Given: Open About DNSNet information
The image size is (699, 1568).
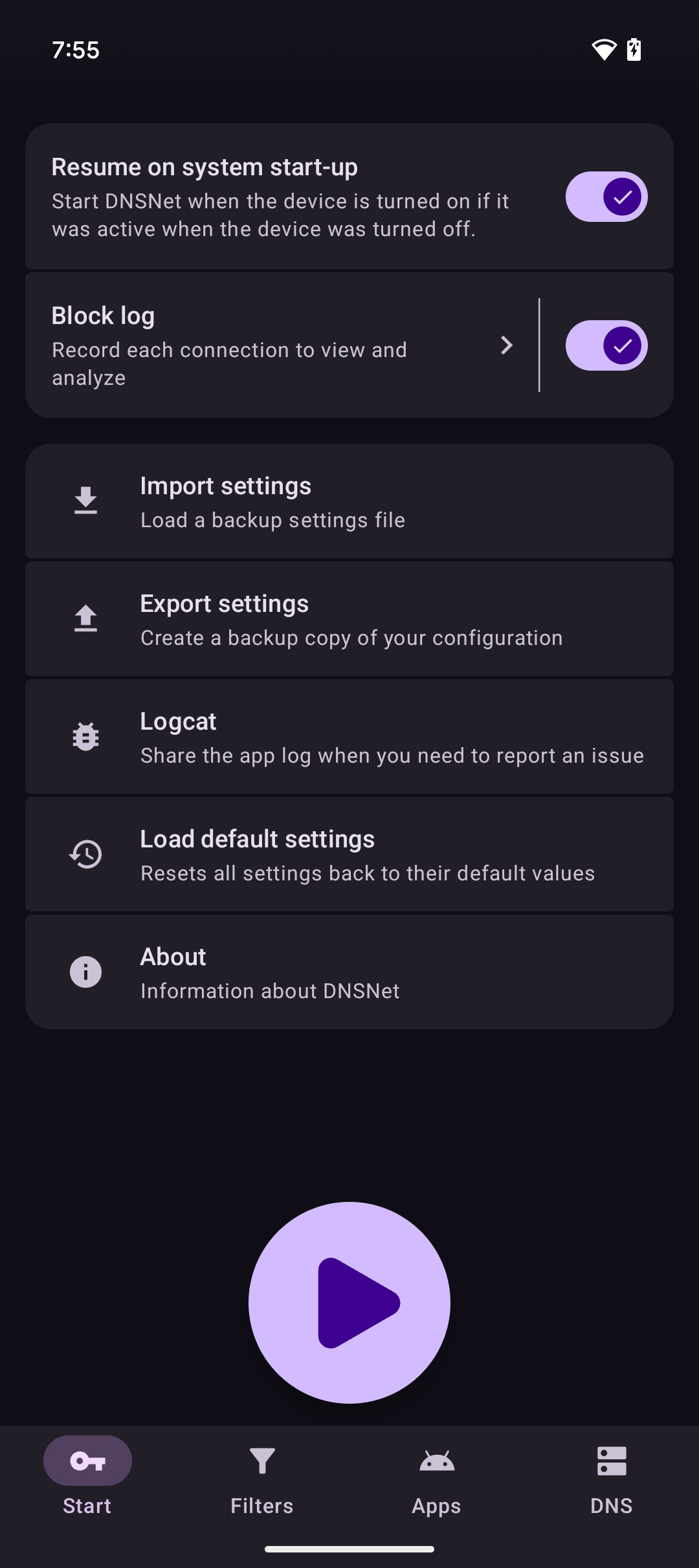Looking at the screenshot, I should pyautogui.click(x=349, y=973).
